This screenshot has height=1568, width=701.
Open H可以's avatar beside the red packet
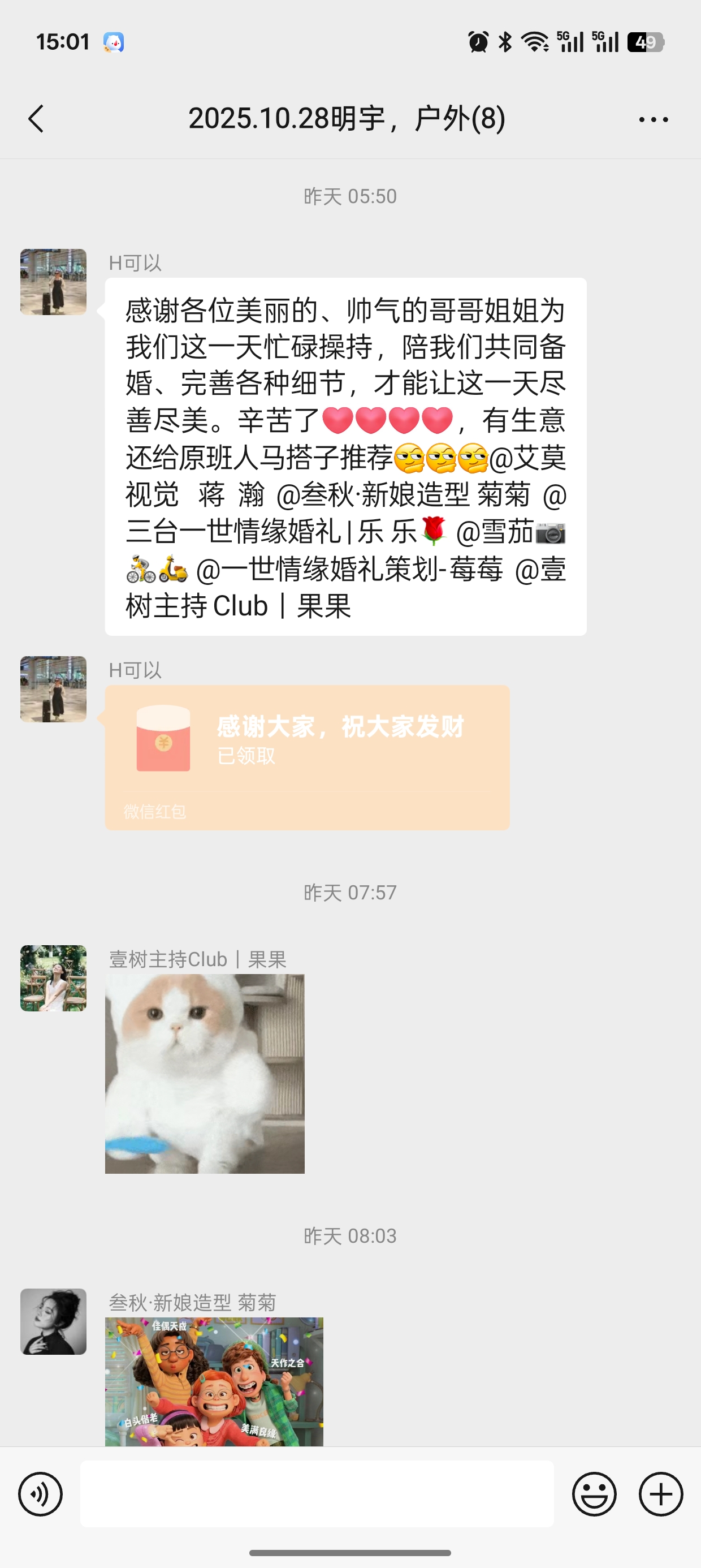pyautogui.click(x=54, y=689)
